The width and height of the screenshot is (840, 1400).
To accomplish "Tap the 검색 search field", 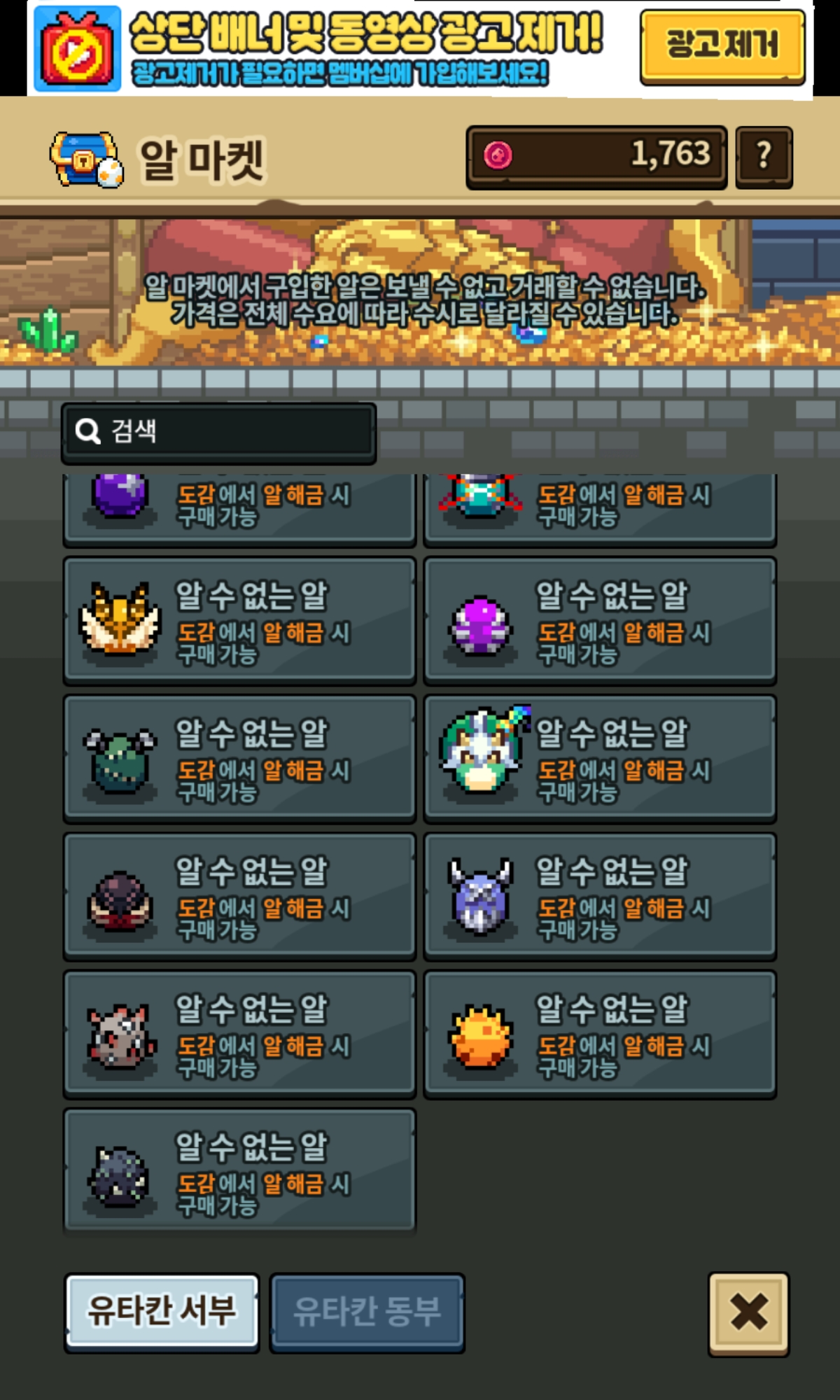I will pos(219,432).
